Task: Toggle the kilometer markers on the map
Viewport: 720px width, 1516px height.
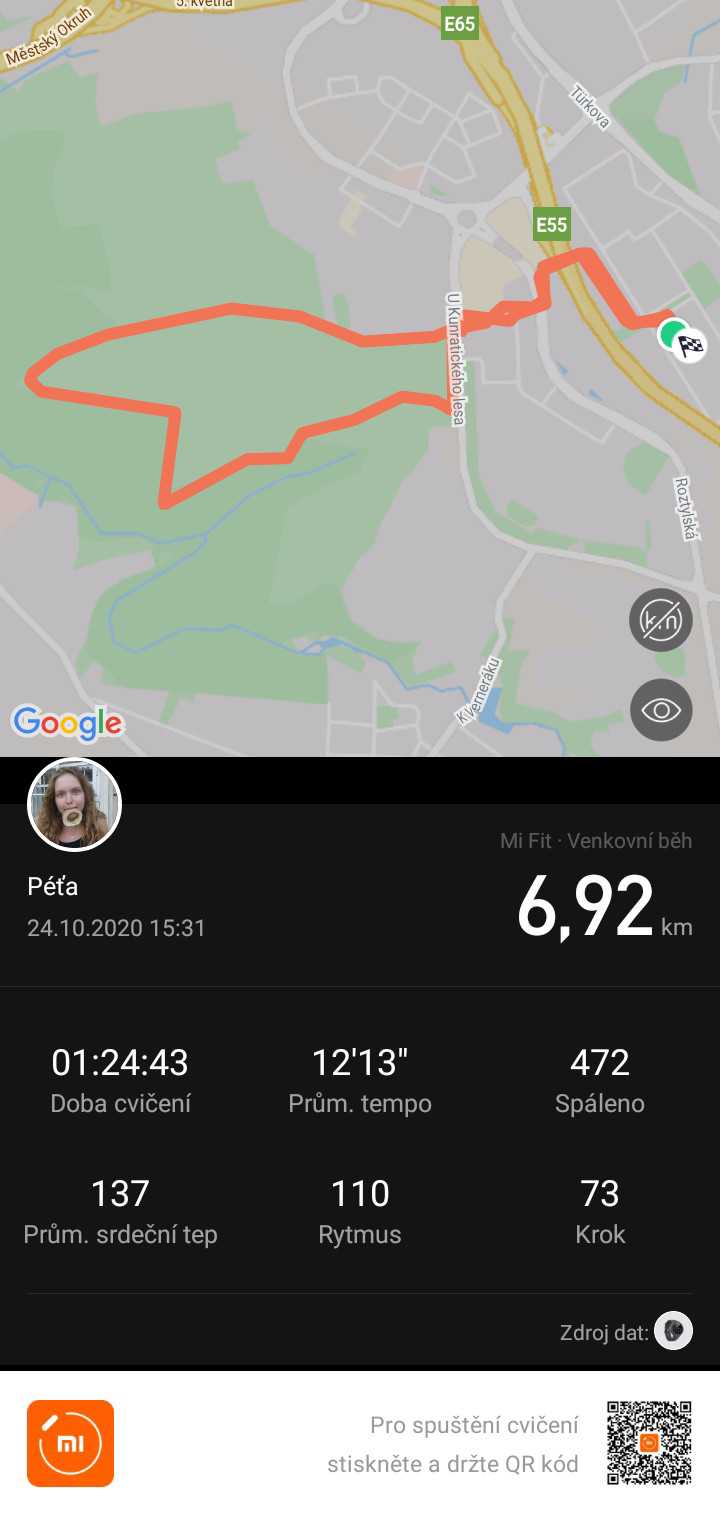Action: coord(661,620)
